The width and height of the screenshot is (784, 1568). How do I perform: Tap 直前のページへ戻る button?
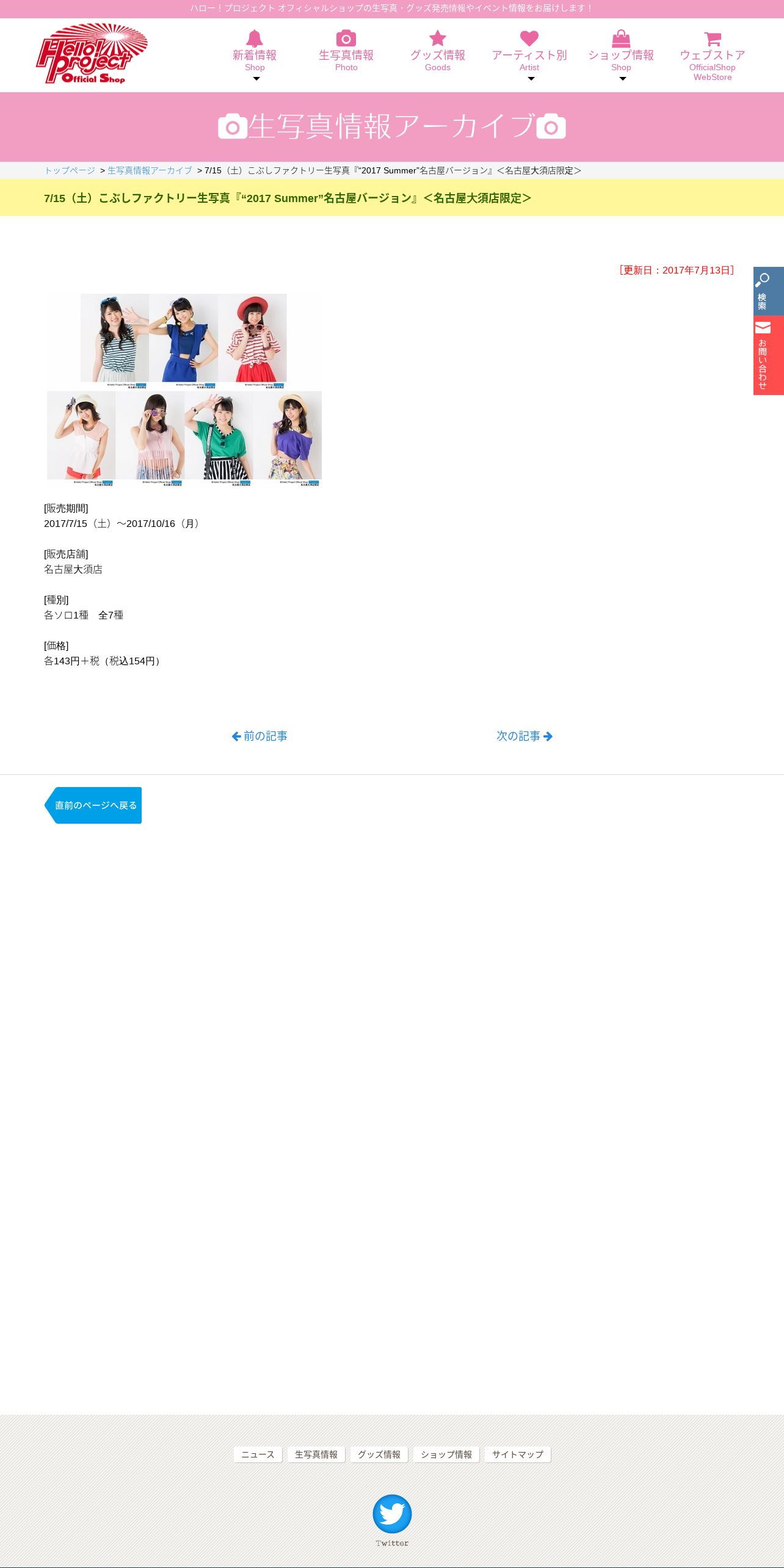click(93, 805)
